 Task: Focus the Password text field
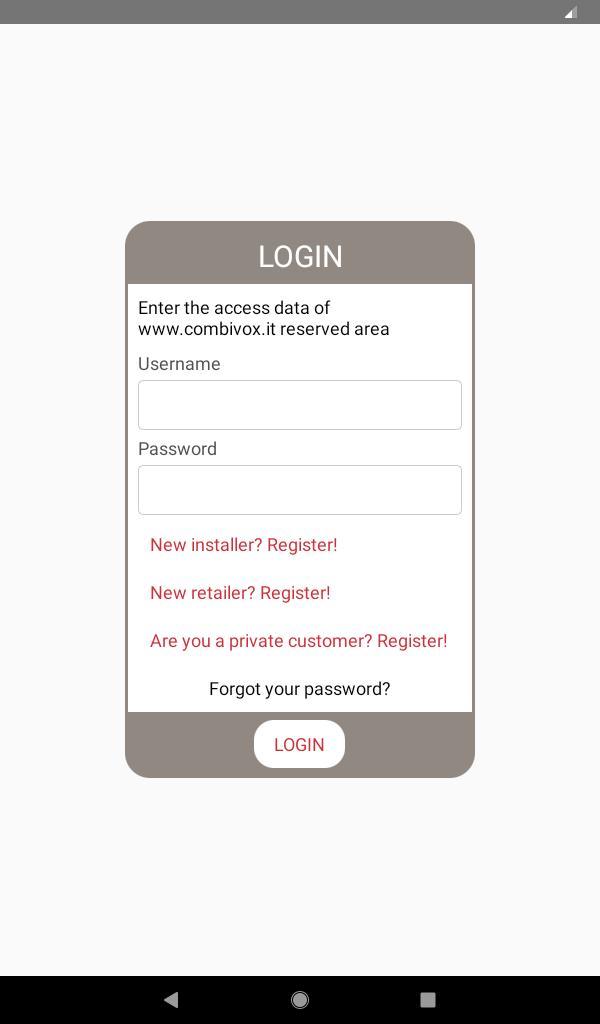pos(299,490)
